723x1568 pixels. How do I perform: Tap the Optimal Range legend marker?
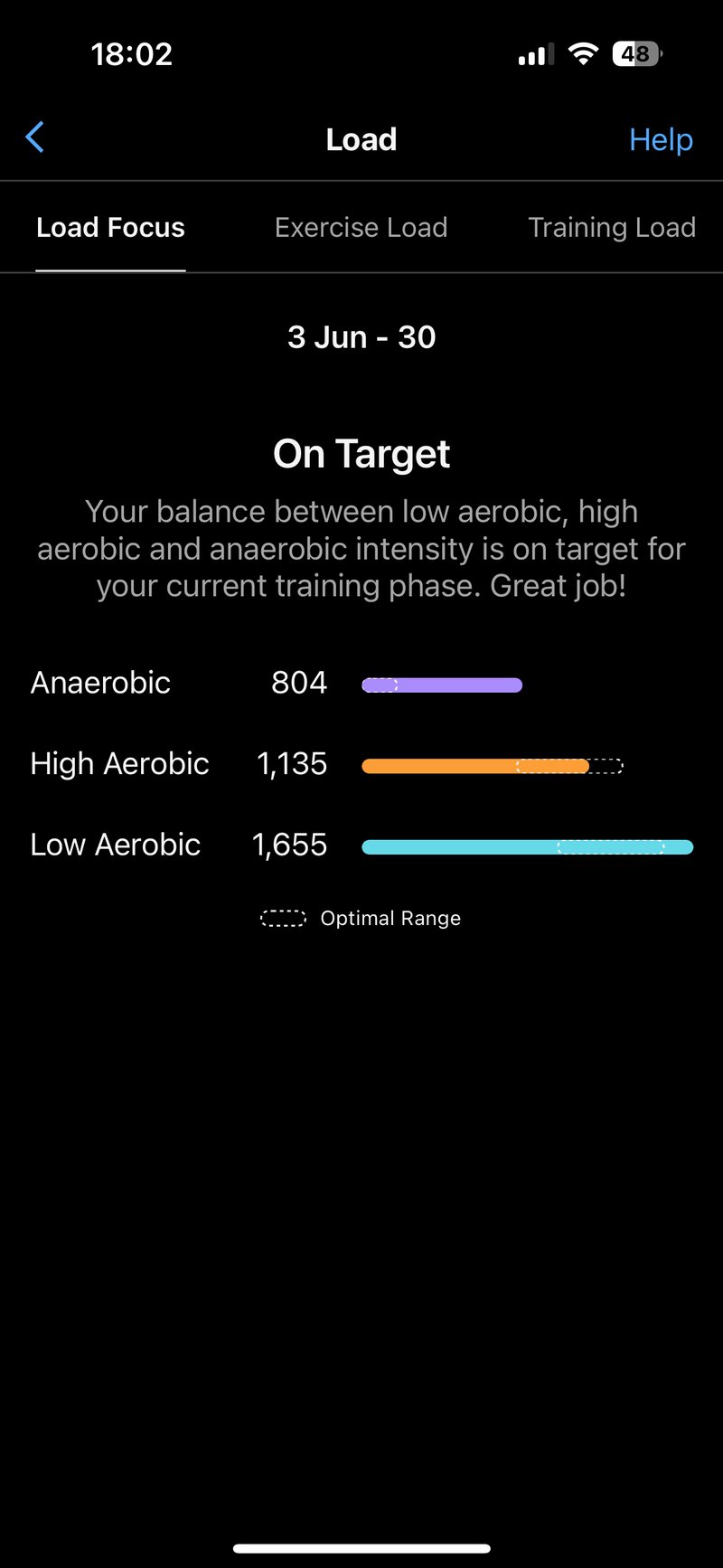pyautogui.click(x=283, y=917)
